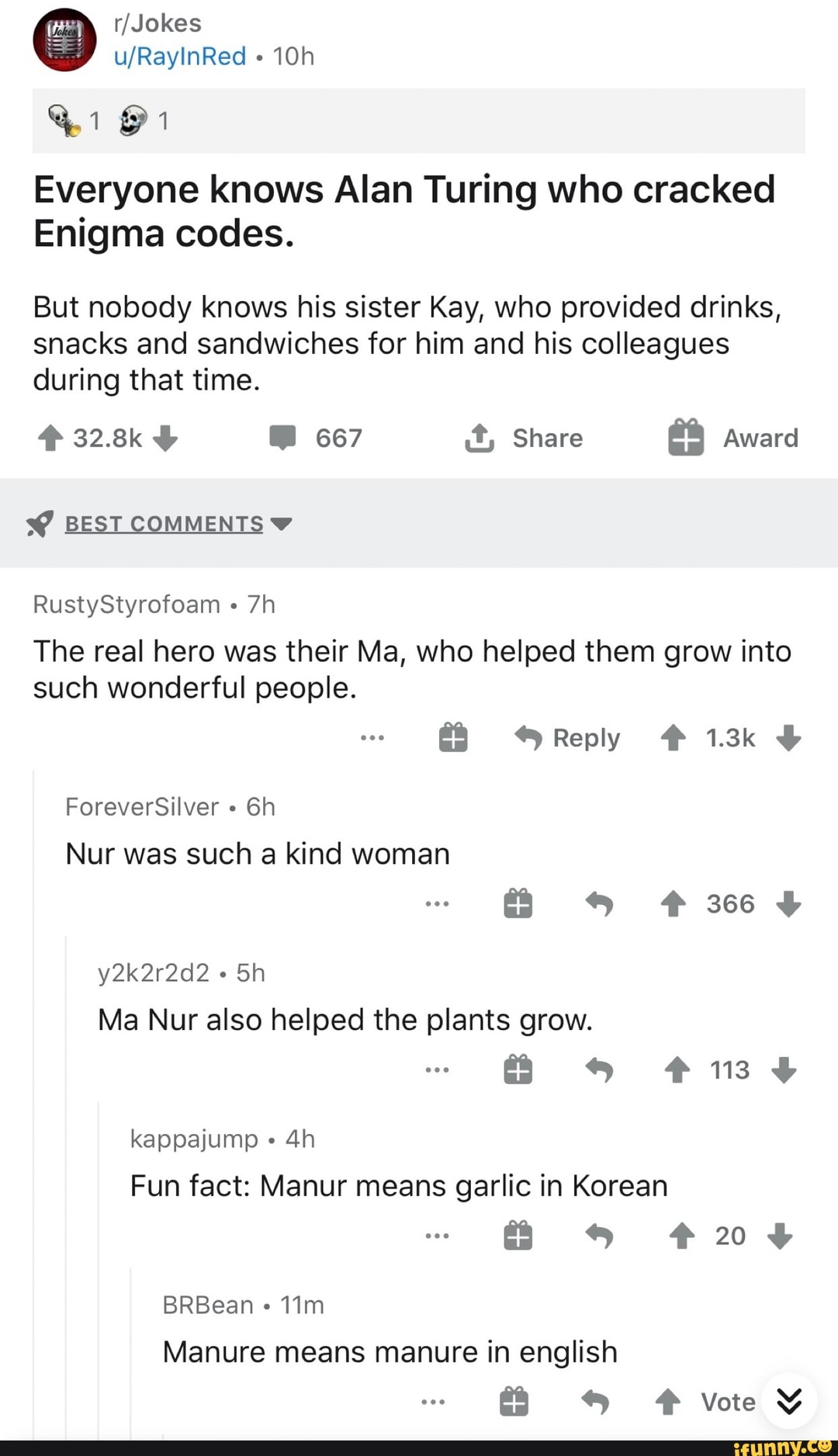
Task: Give the post an Award
Action: 733,439
